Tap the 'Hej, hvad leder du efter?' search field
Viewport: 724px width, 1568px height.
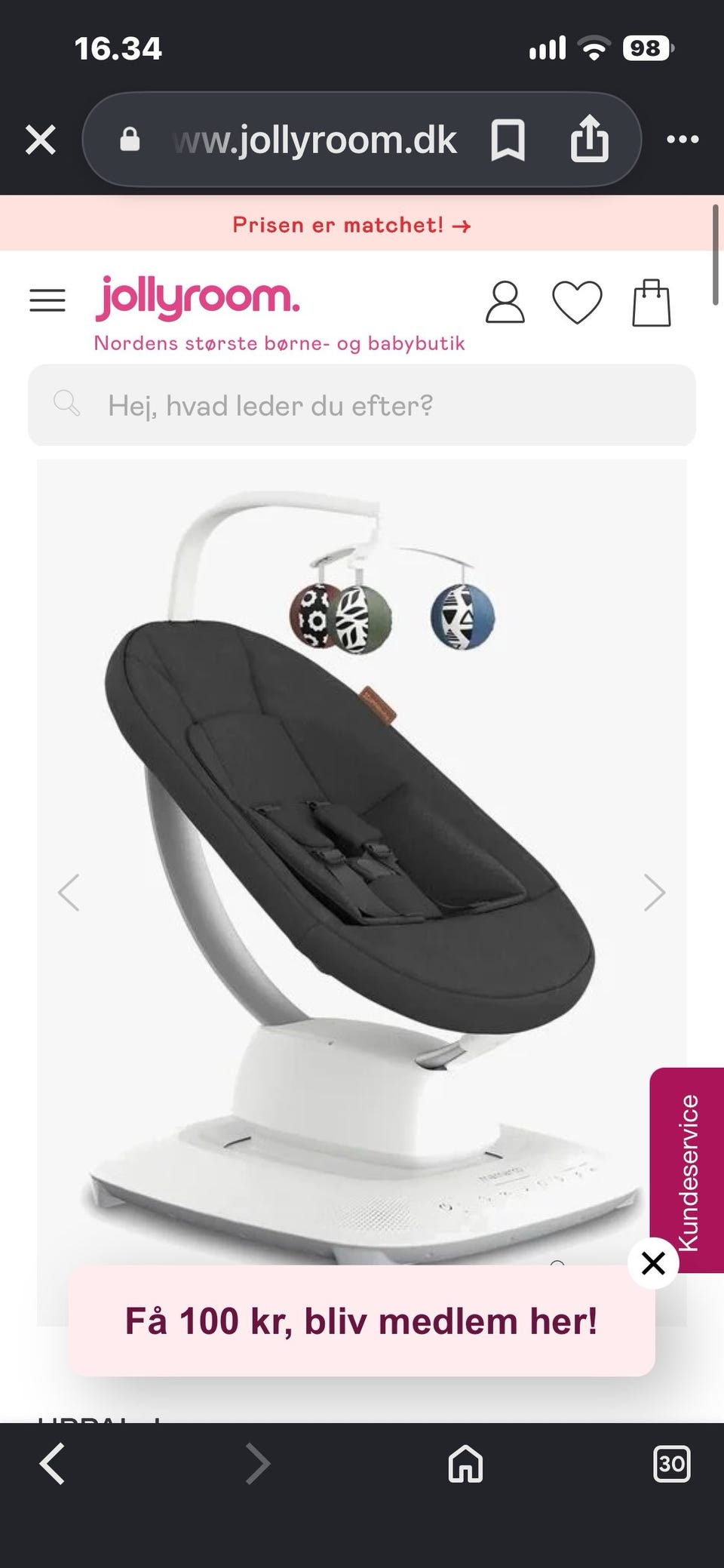(362, 405)
